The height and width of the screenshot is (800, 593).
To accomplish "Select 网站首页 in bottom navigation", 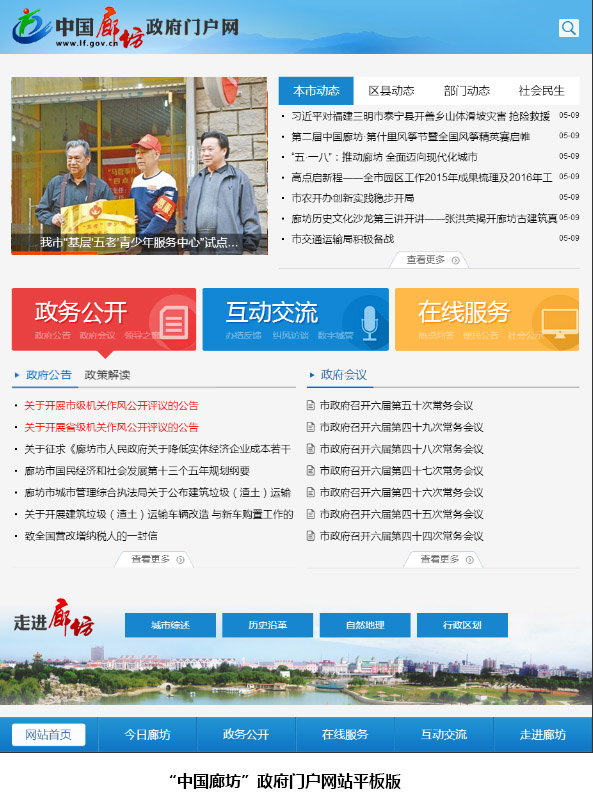I will tap(48, 735).
